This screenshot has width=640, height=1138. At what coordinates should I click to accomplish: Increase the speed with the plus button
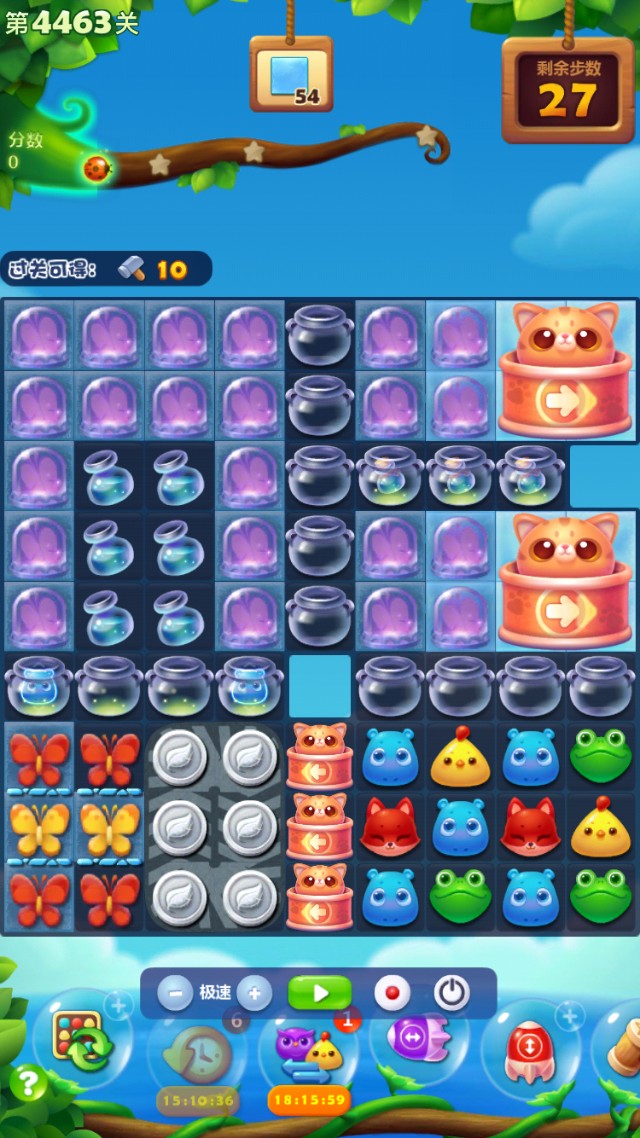pyautogui.click(x=254, y=993)
